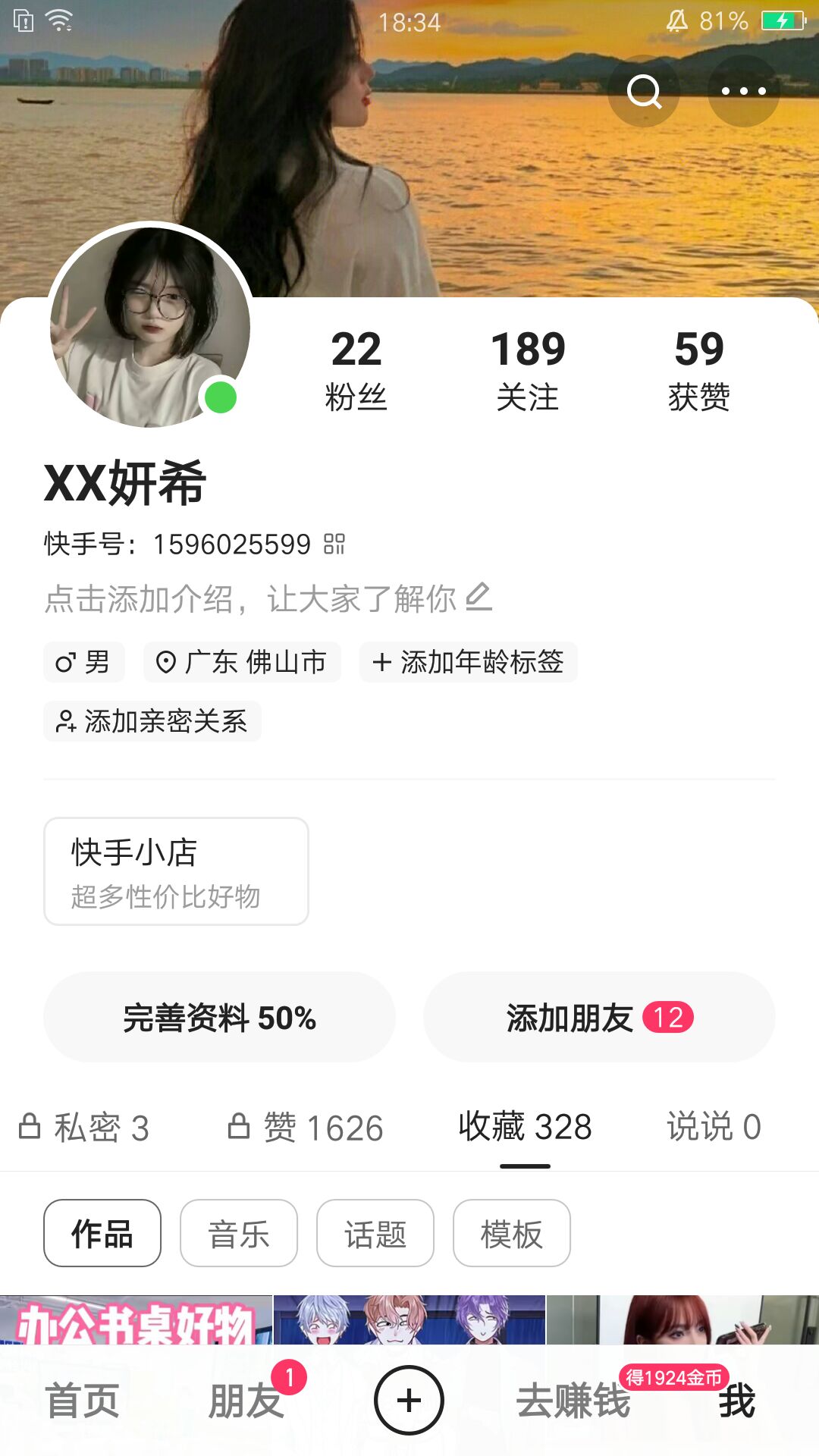The width and height of the screenshot is (819, 1456).
Task: Open the 快手小店 card
Action: tap(176, 871)
